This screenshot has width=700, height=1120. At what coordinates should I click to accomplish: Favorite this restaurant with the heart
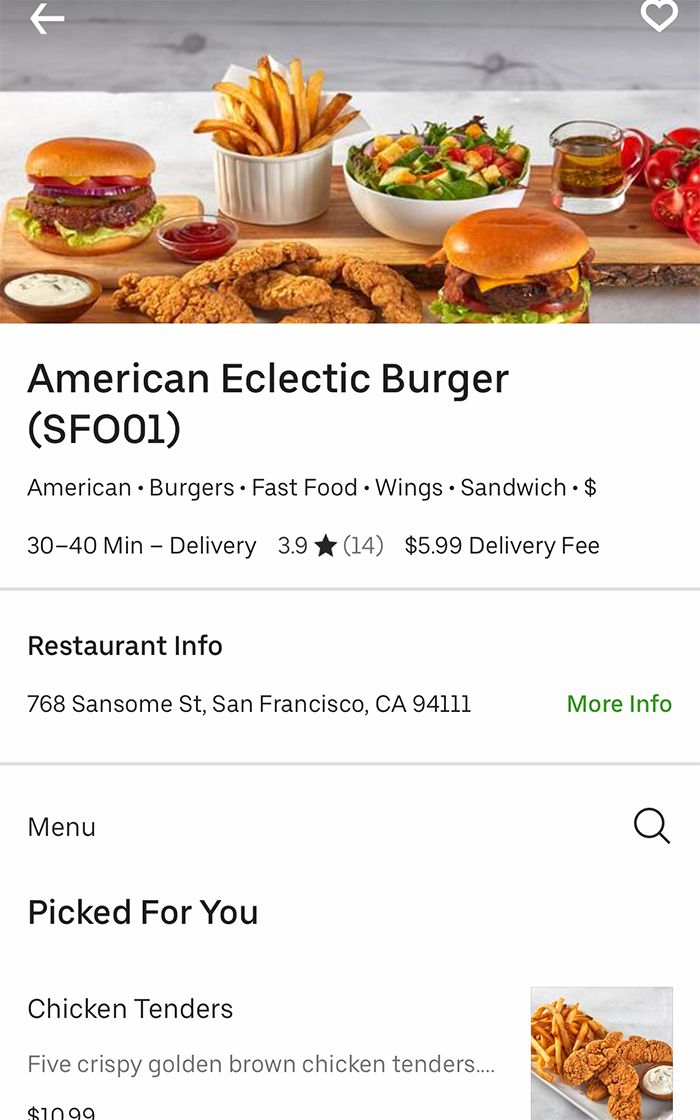[658, 15]
